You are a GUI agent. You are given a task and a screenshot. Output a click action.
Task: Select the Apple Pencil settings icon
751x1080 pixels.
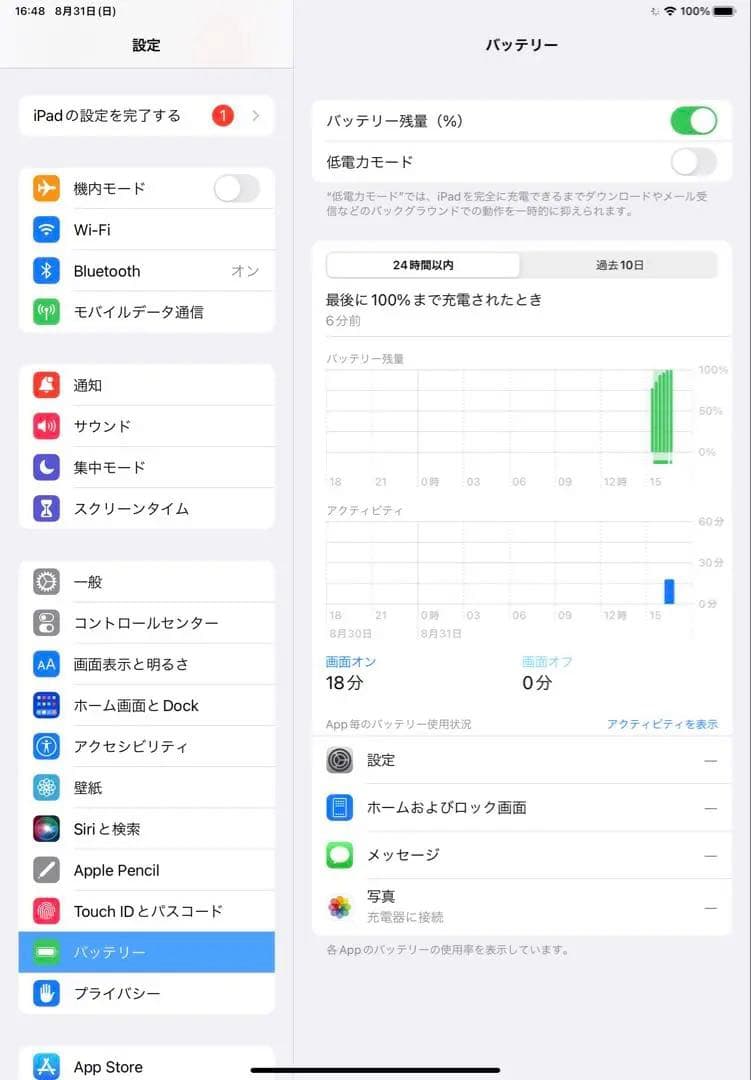coord(42,870)
